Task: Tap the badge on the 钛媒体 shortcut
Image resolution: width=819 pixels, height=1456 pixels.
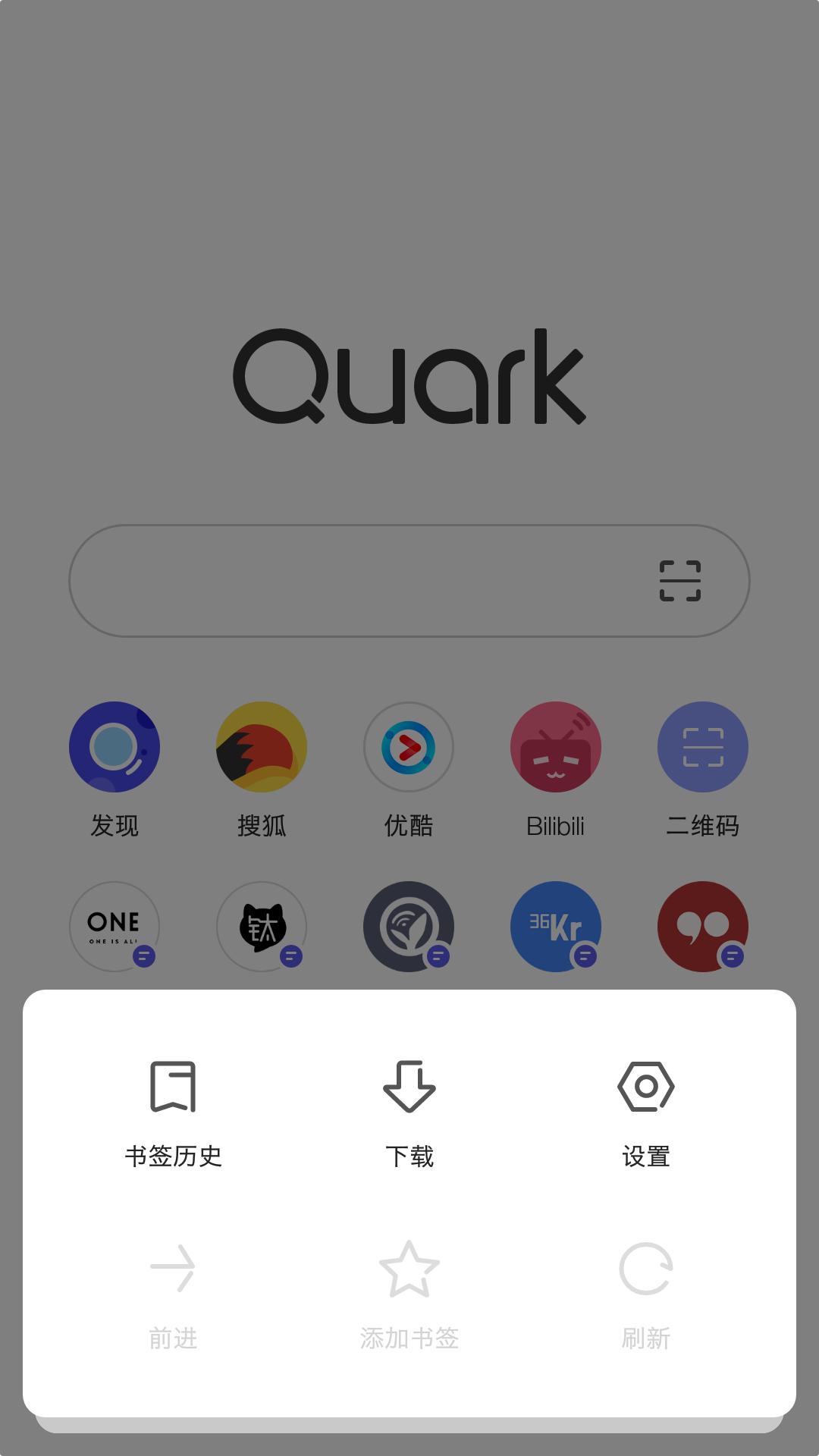Action: pyautogui.click(x=290, y=956)
